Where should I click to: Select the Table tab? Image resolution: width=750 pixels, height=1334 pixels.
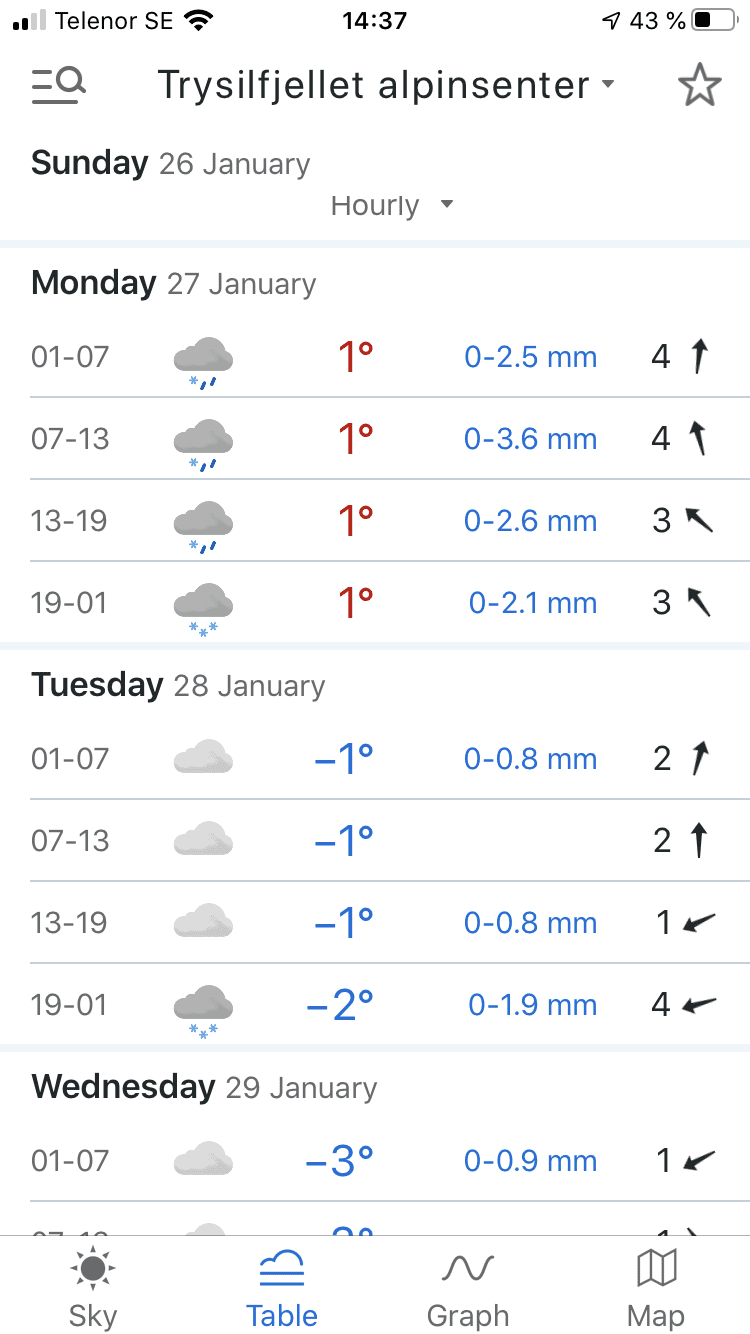282,1288
